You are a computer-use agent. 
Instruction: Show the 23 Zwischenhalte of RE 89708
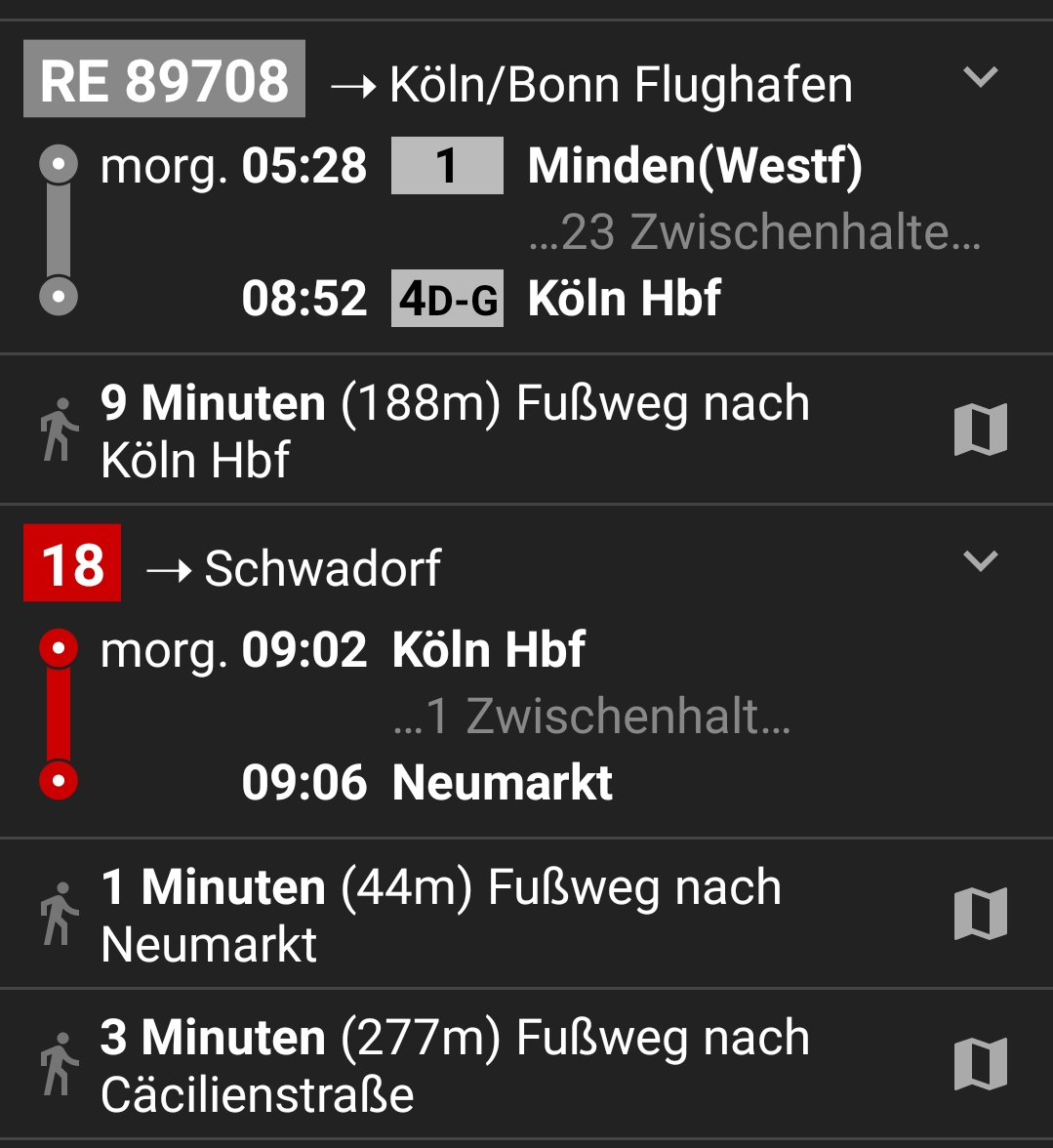tap(753, 232)
